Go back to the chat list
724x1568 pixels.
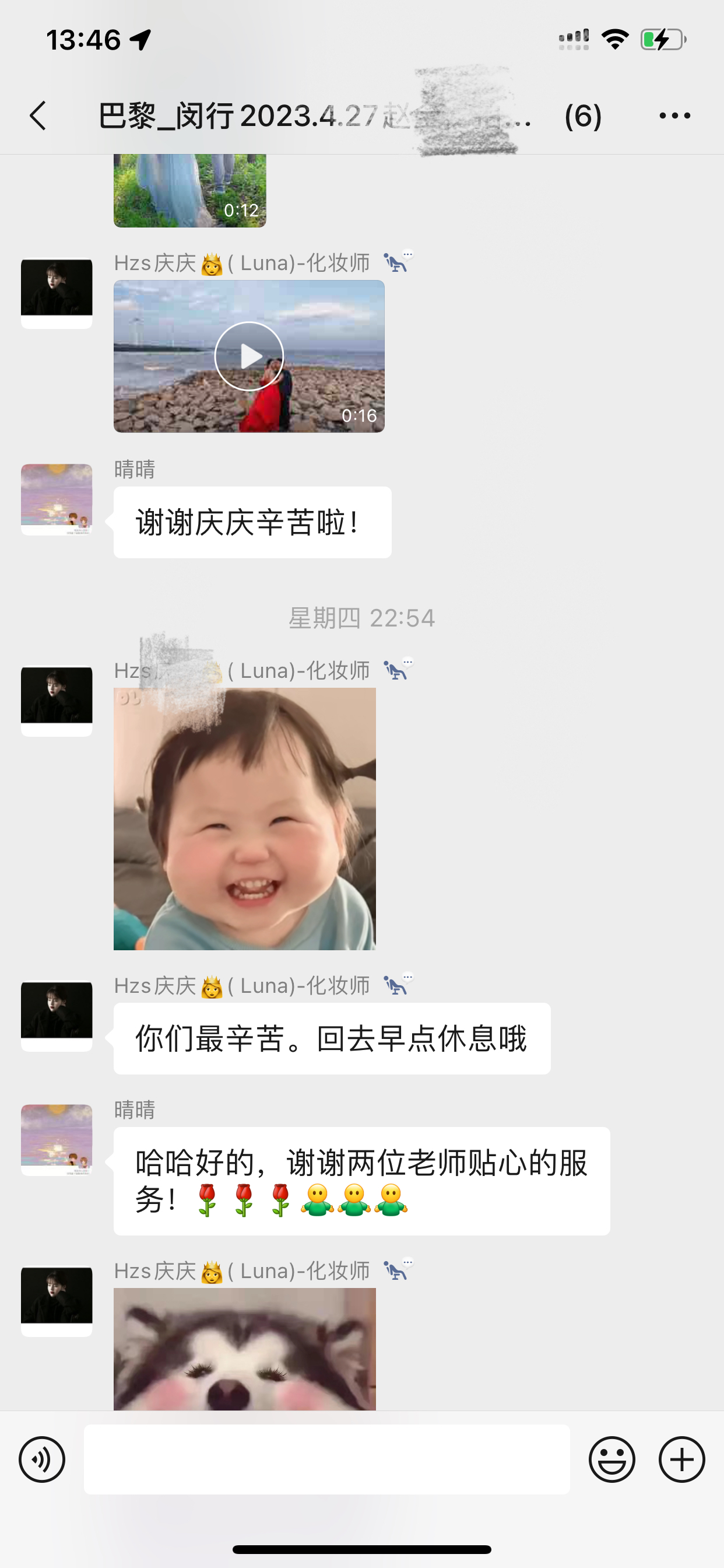point(38,116)
